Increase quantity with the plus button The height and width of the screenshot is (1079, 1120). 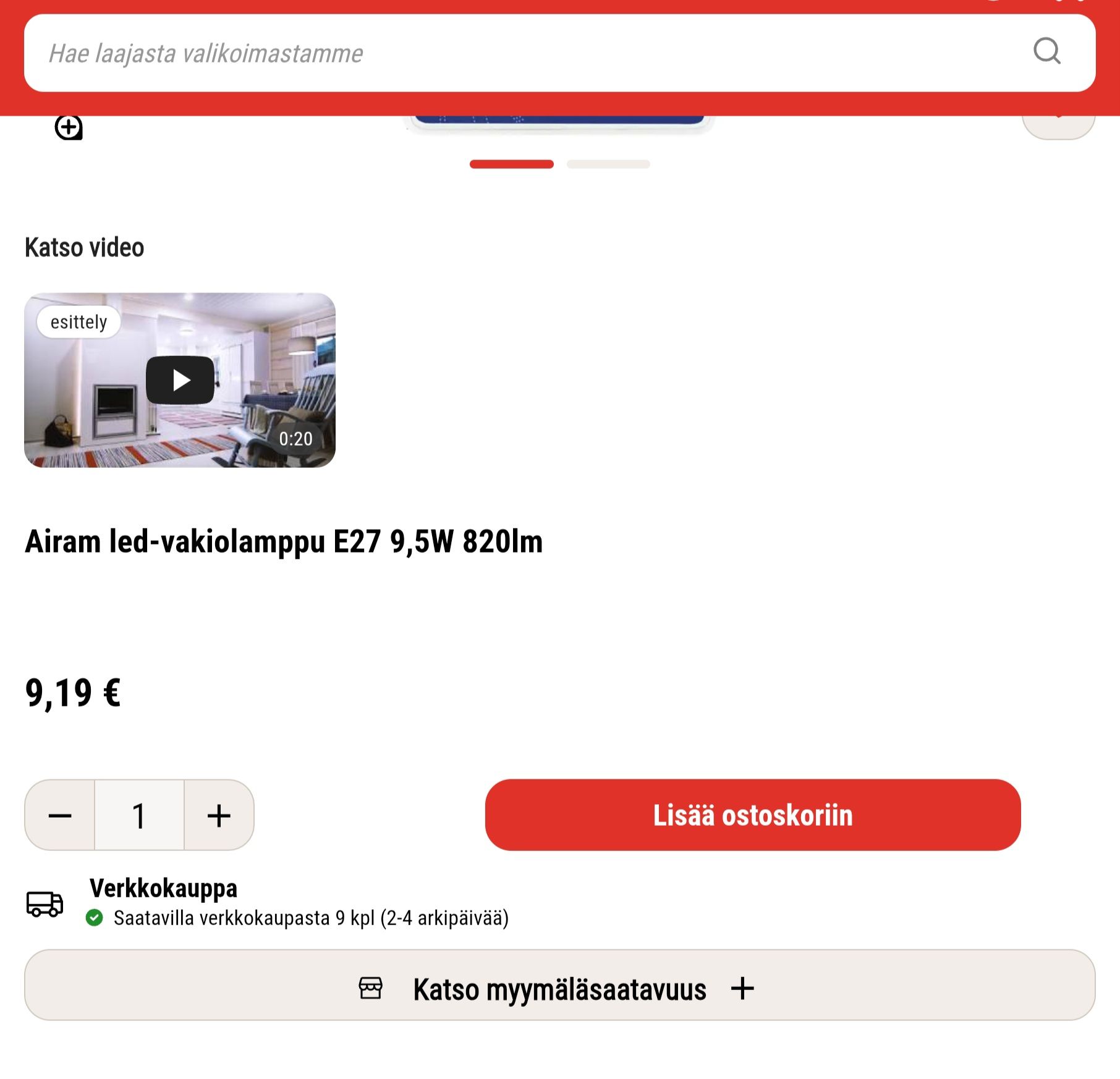click(219, 815)
